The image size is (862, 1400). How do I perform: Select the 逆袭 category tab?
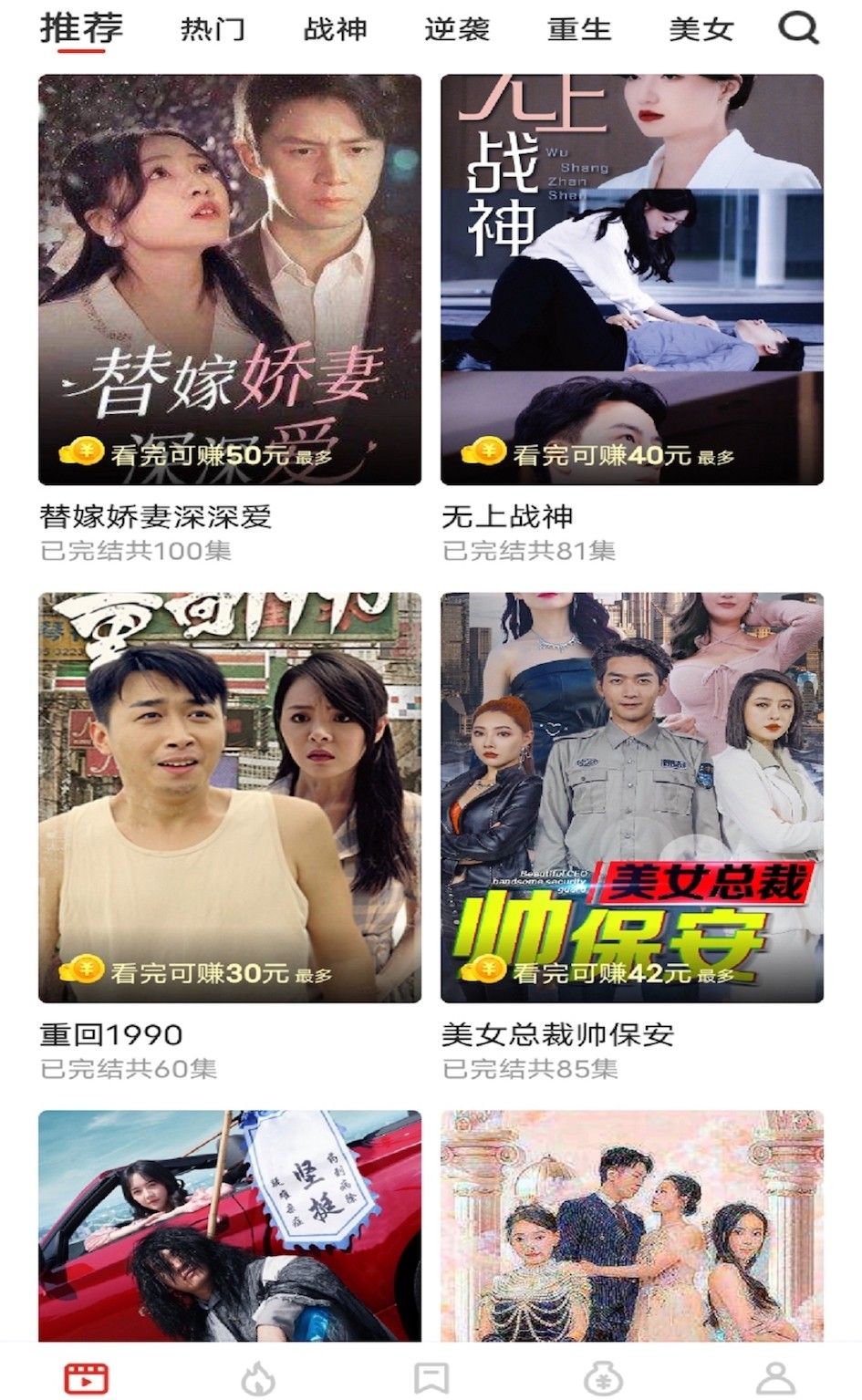click(456, 29)
